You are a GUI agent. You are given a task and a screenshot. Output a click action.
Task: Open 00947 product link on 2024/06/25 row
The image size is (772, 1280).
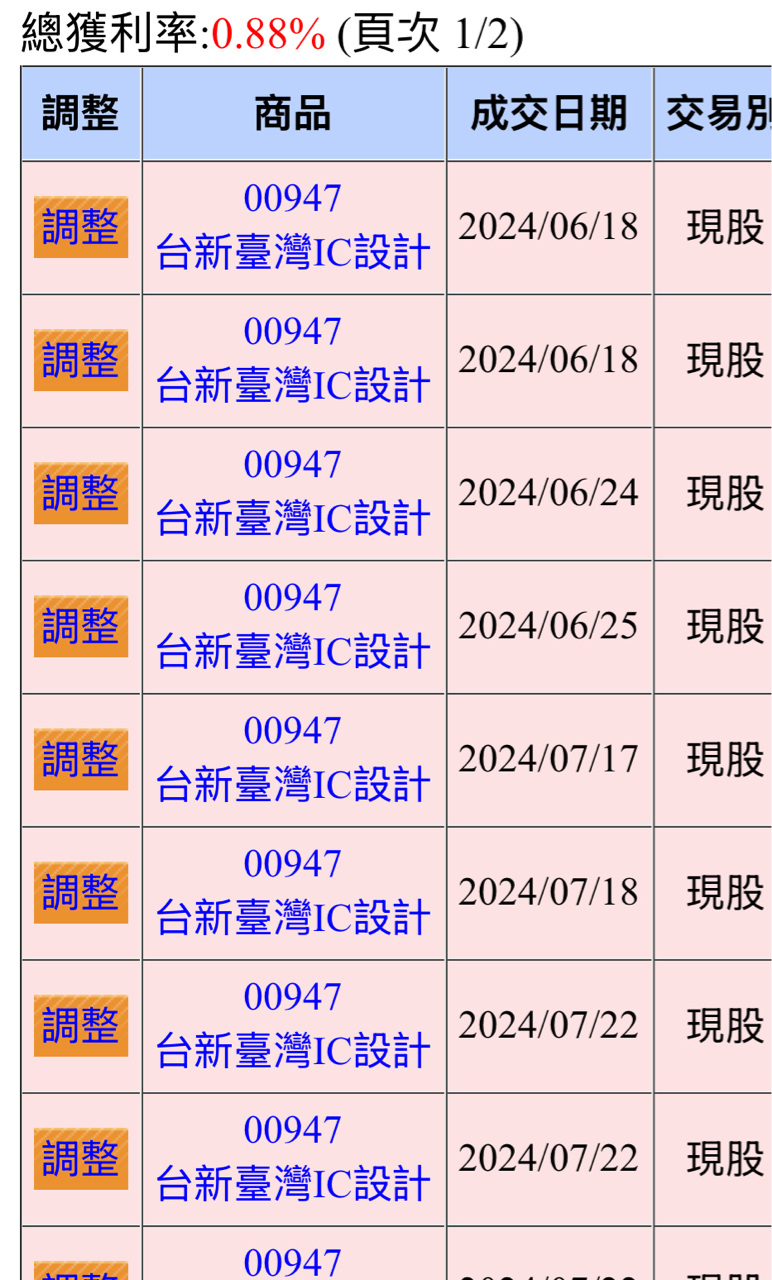click(x=293, y=625)
